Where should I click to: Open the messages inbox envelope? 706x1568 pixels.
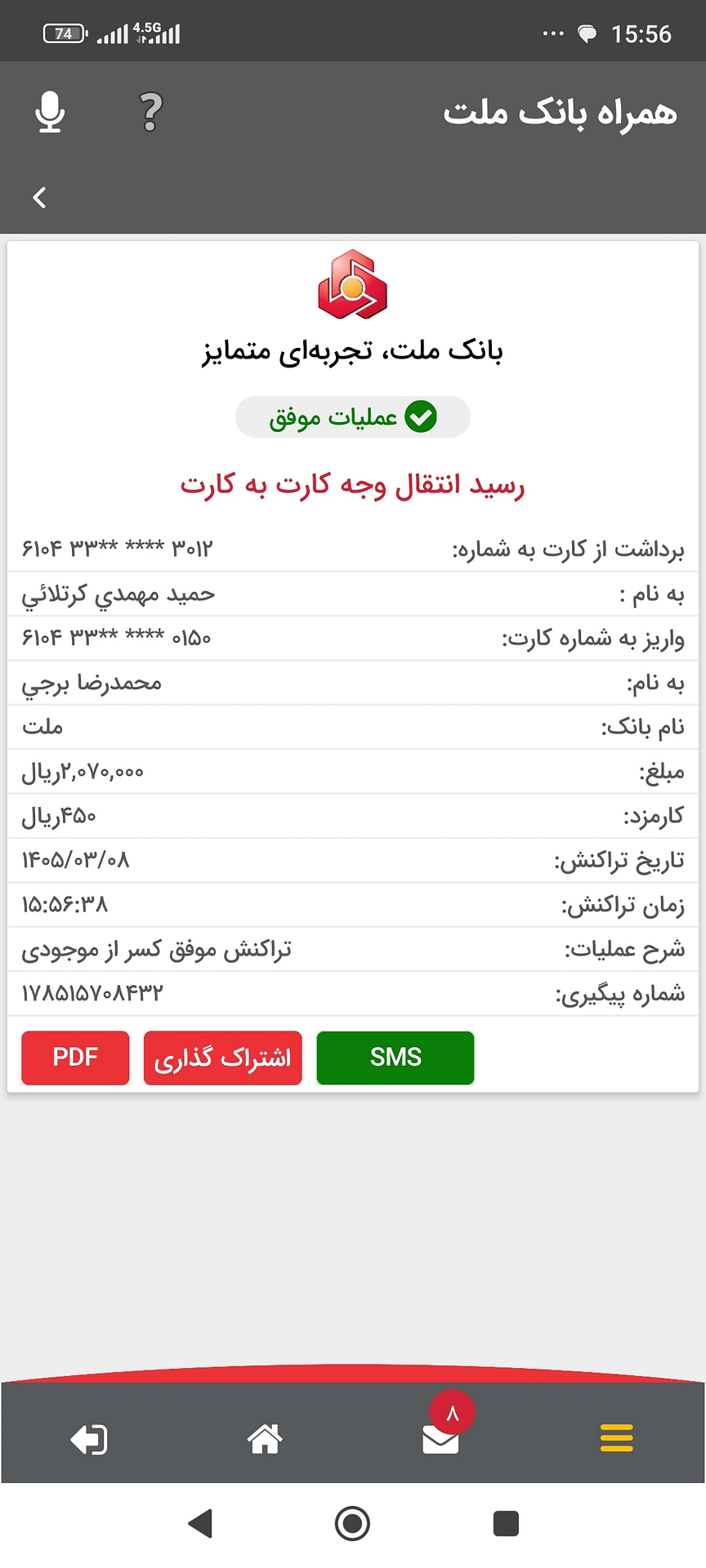pyautogui.click(x=440, y=1439)
